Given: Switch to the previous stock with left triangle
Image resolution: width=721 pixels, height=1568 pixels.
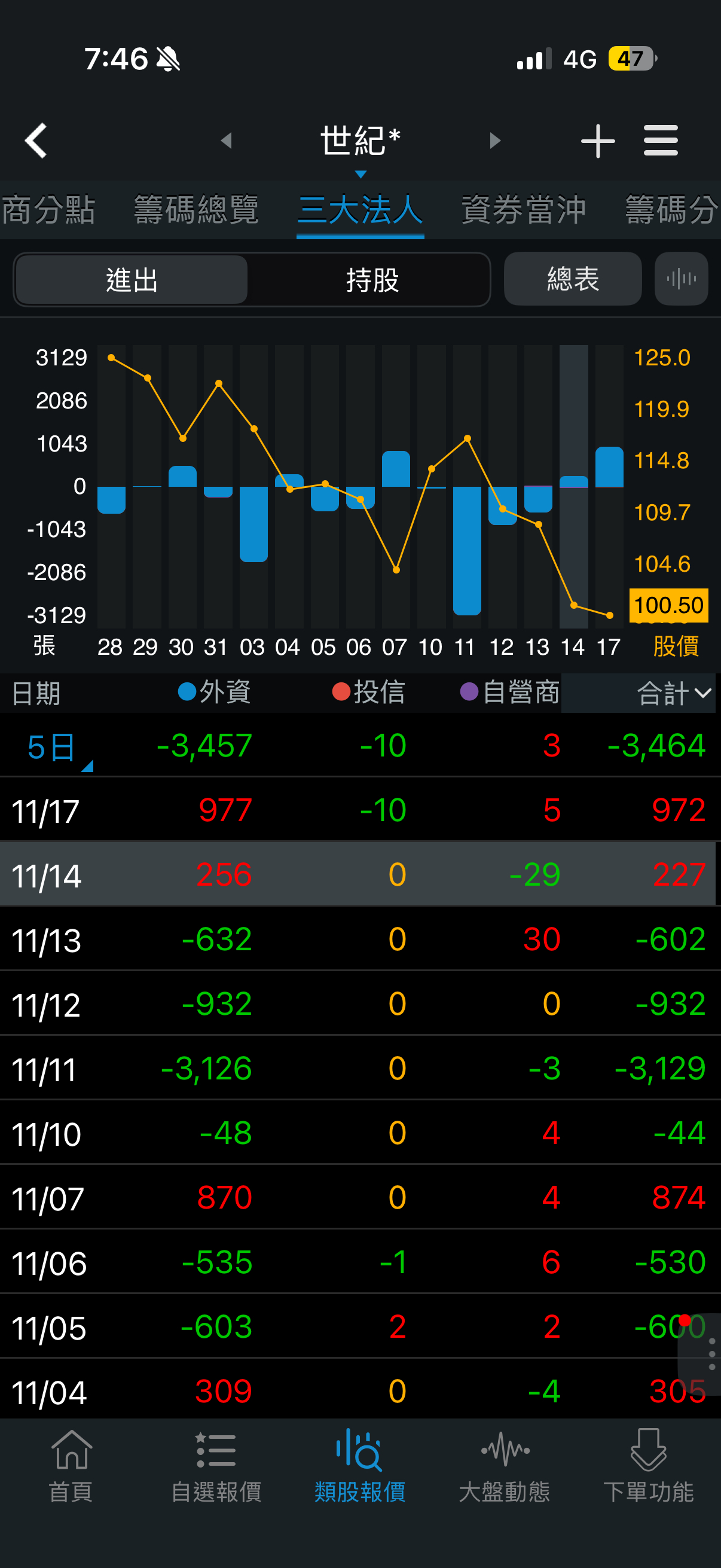Looking at the screenshot, I should pyautogui.click(x=227, y=141).
